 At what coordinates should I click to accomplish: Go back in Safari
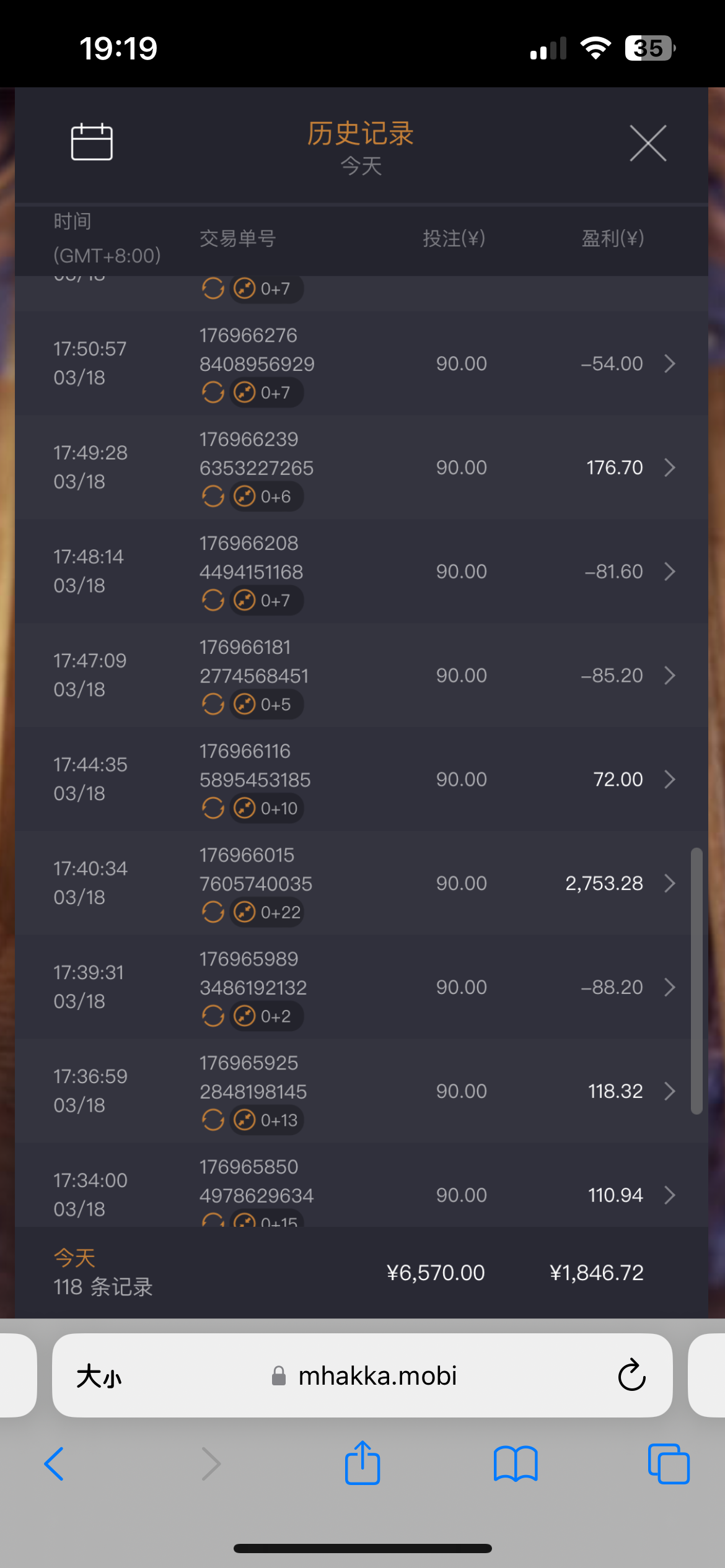(55, 1464)
